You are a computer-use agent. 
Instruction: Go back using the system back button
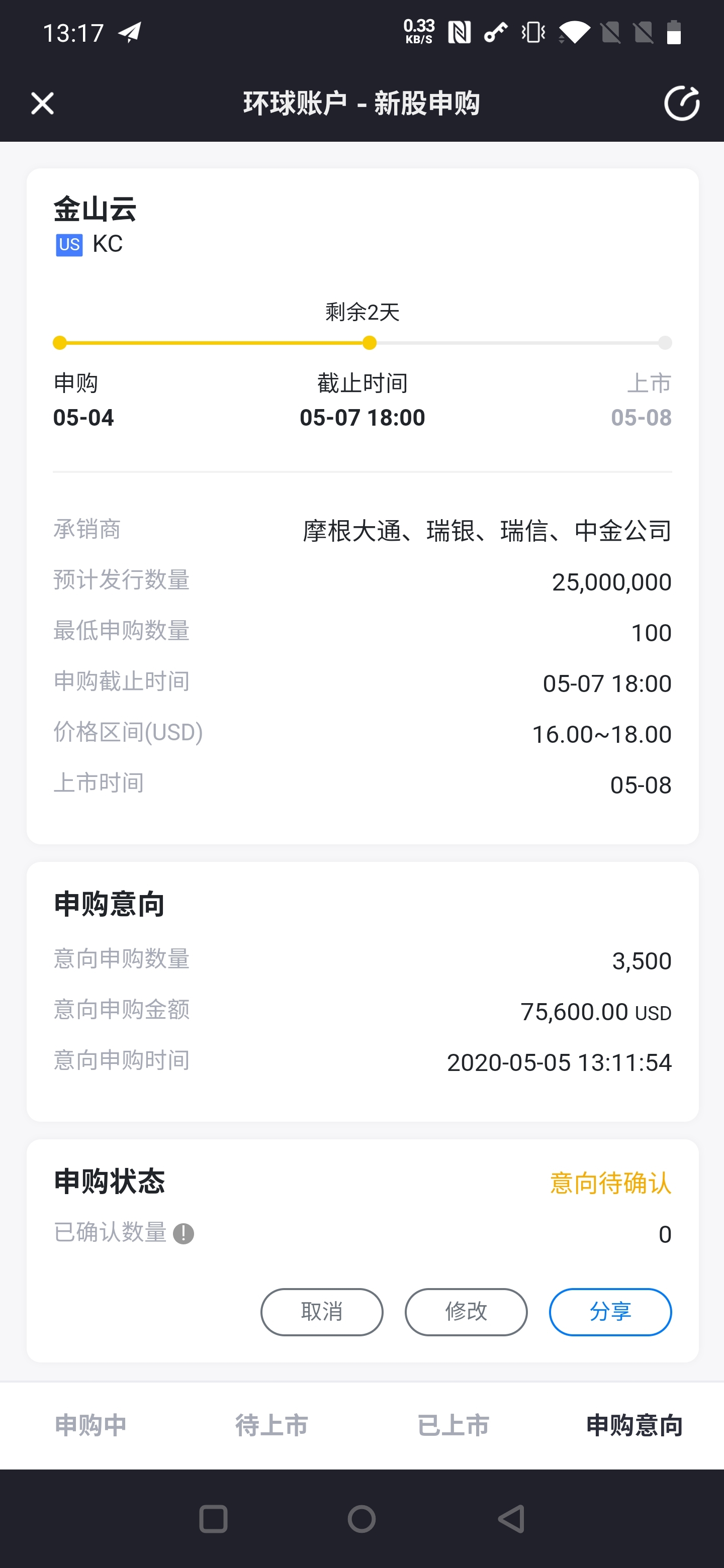[511, 1519]
